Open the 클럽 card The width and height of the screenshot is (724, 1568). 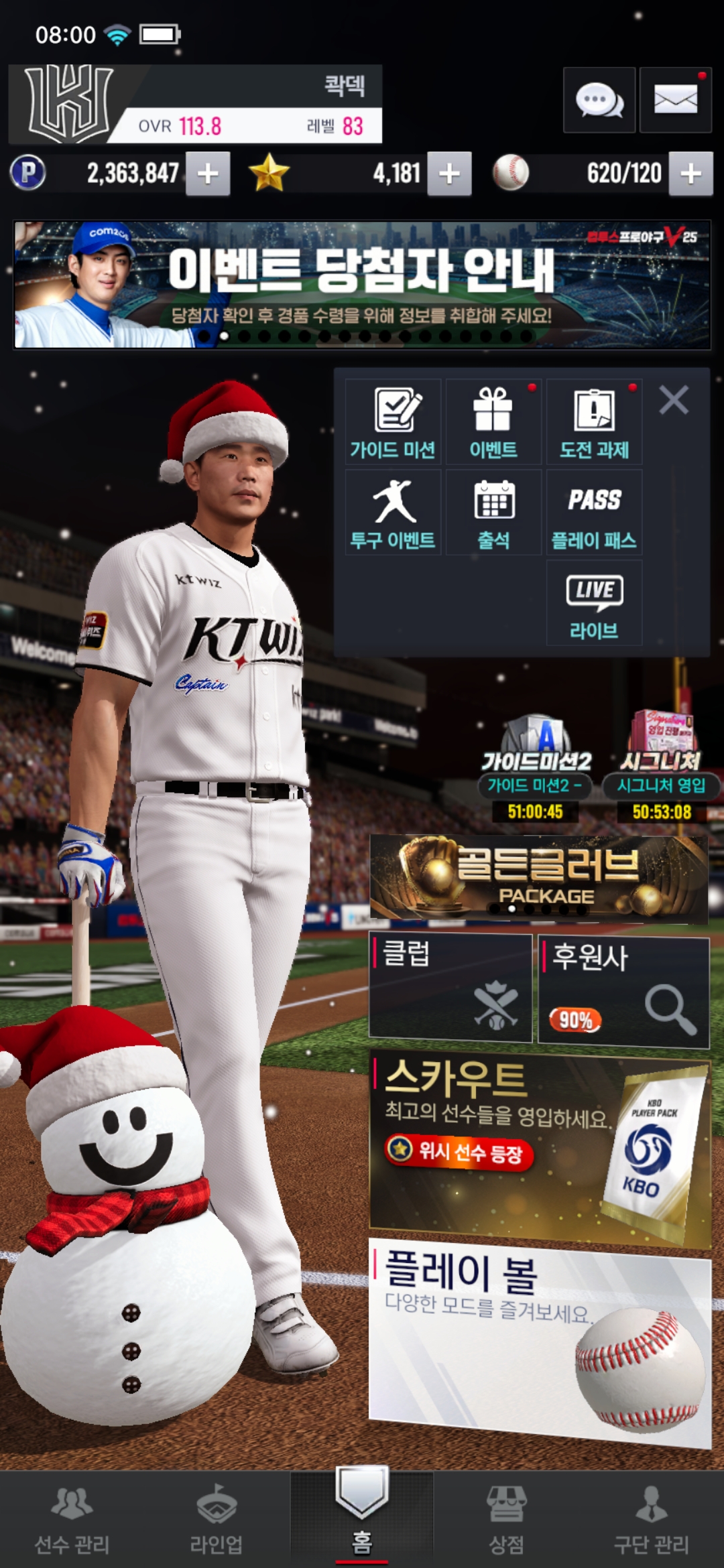pyautogui.click(x=450, y=988)
